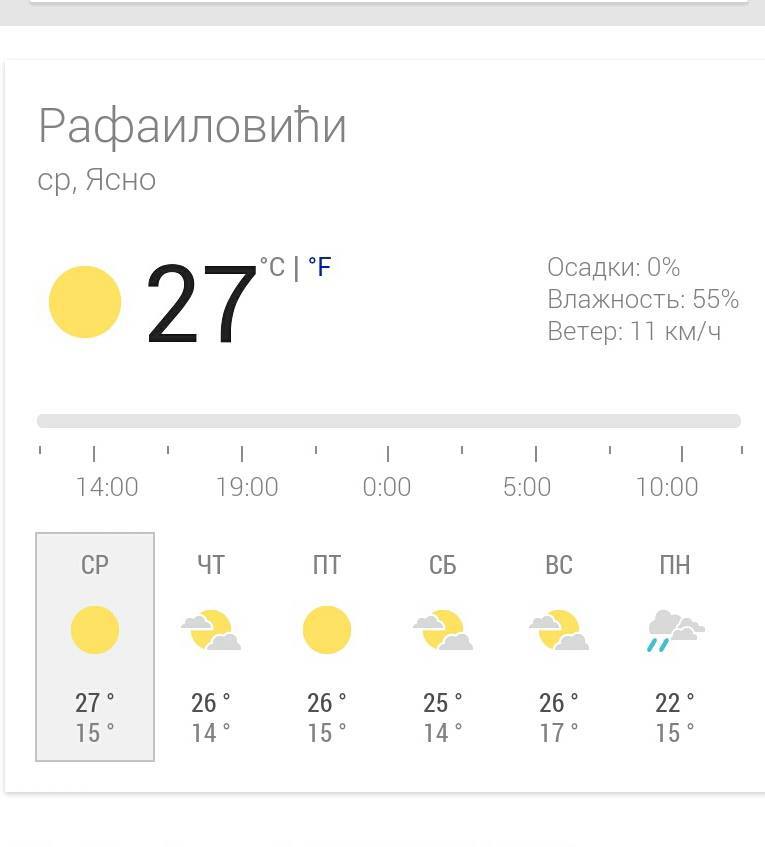Tap the hourly forecast time slider

(x=388, y=421)
